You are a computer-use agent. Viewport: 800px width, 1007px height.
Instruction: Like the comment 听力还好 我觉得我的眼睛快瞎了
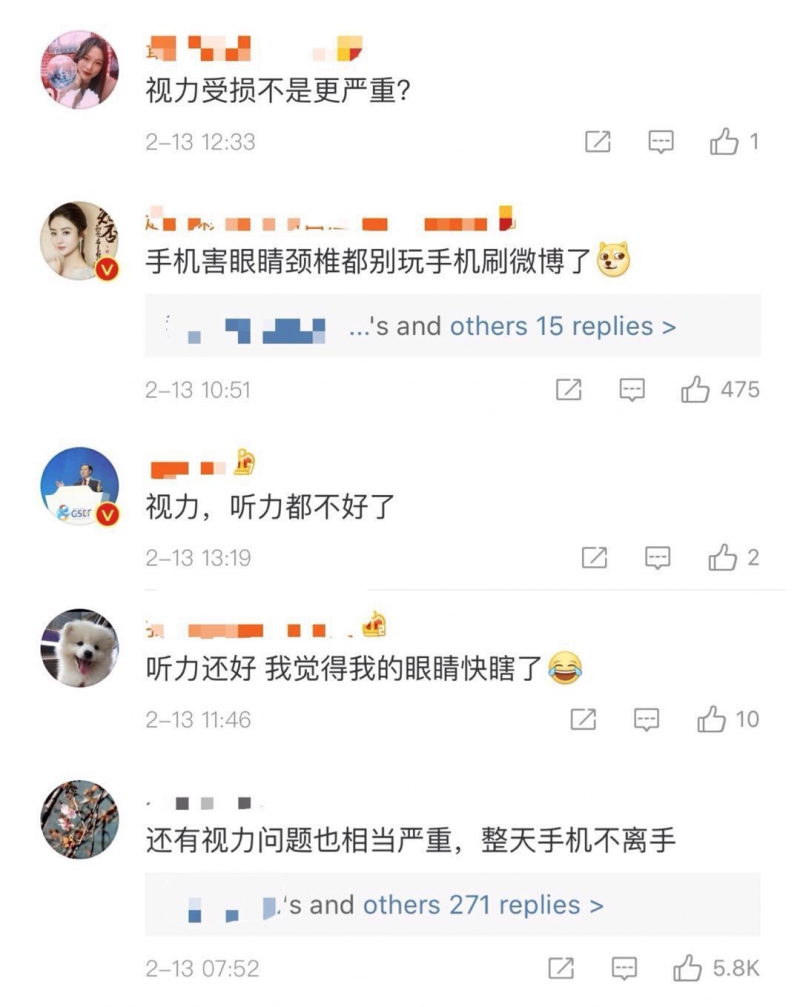(711, 719)
